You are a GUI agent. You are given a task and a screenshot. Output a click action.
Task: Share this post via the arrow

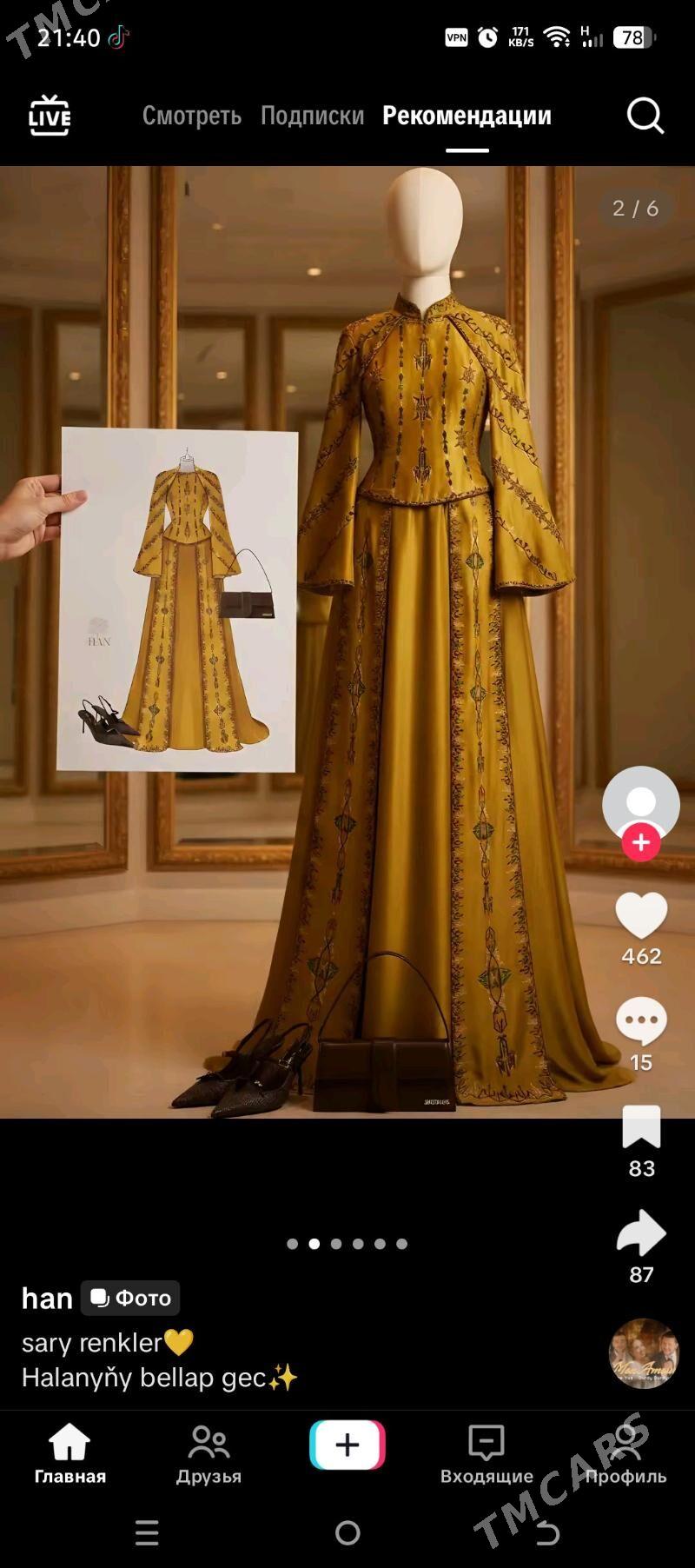[641, 1233]
